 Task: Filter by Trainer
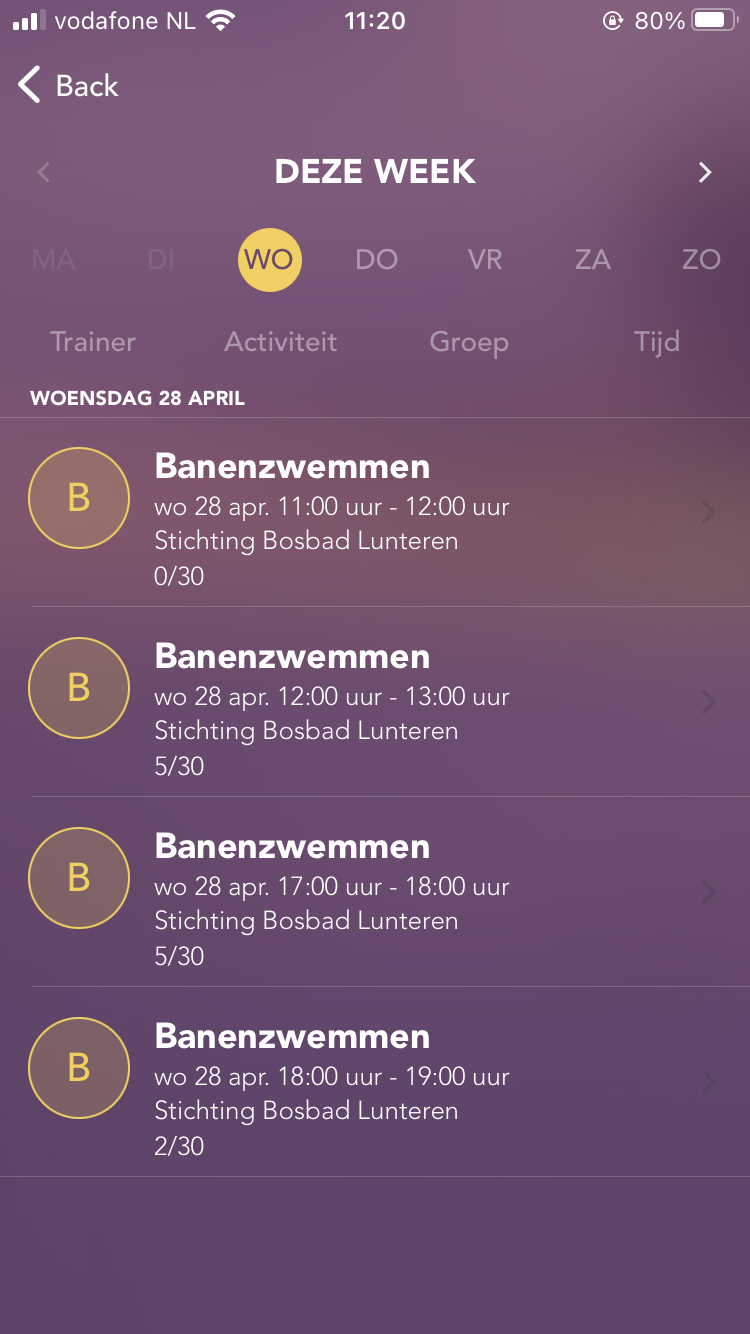[93, 342]
